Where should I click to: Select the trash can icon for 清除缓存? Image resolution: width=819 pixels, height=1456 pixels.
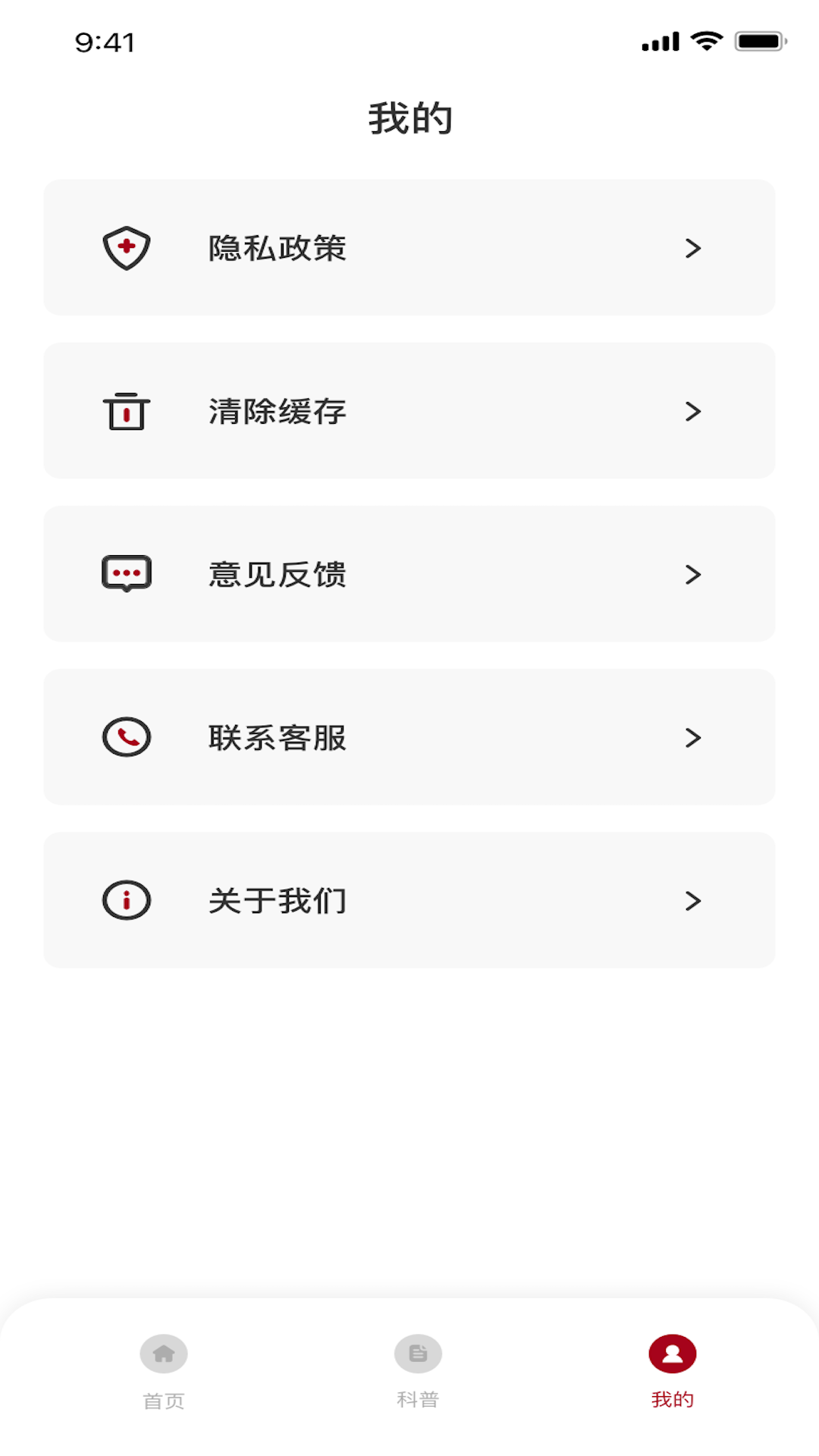pyautogui.click(x=126, y=411)
